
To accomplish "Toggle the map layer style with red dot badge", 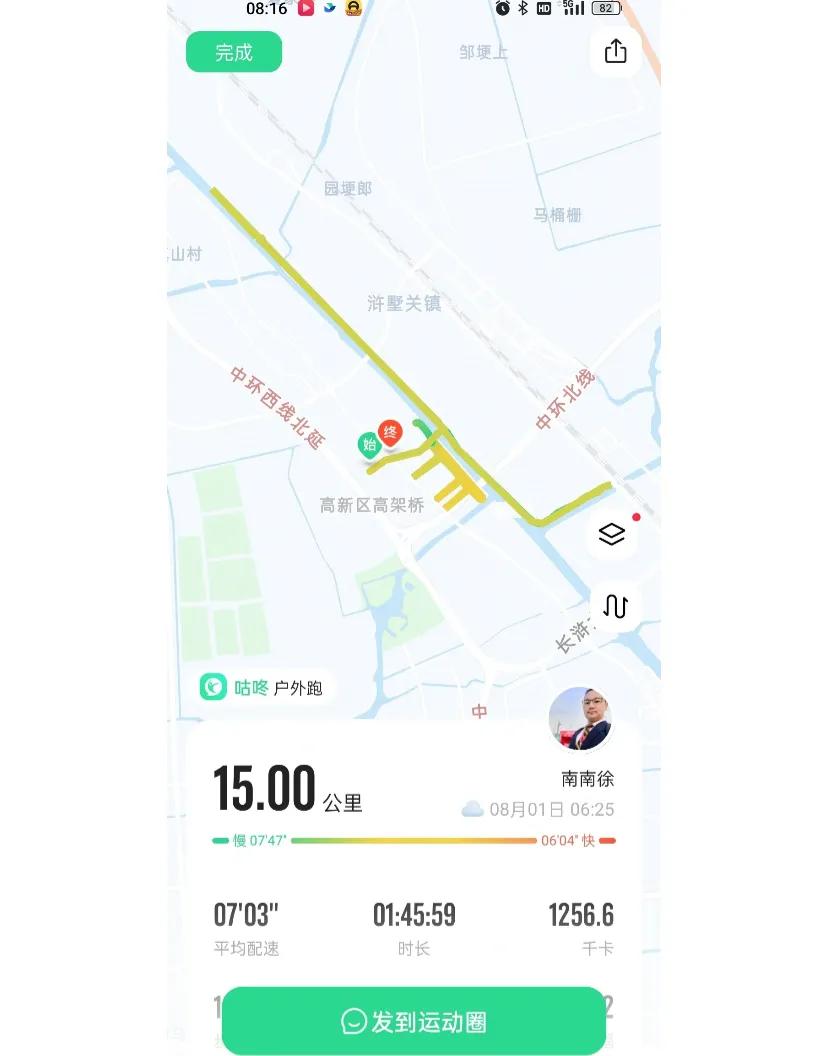I will tap(611, 534).
